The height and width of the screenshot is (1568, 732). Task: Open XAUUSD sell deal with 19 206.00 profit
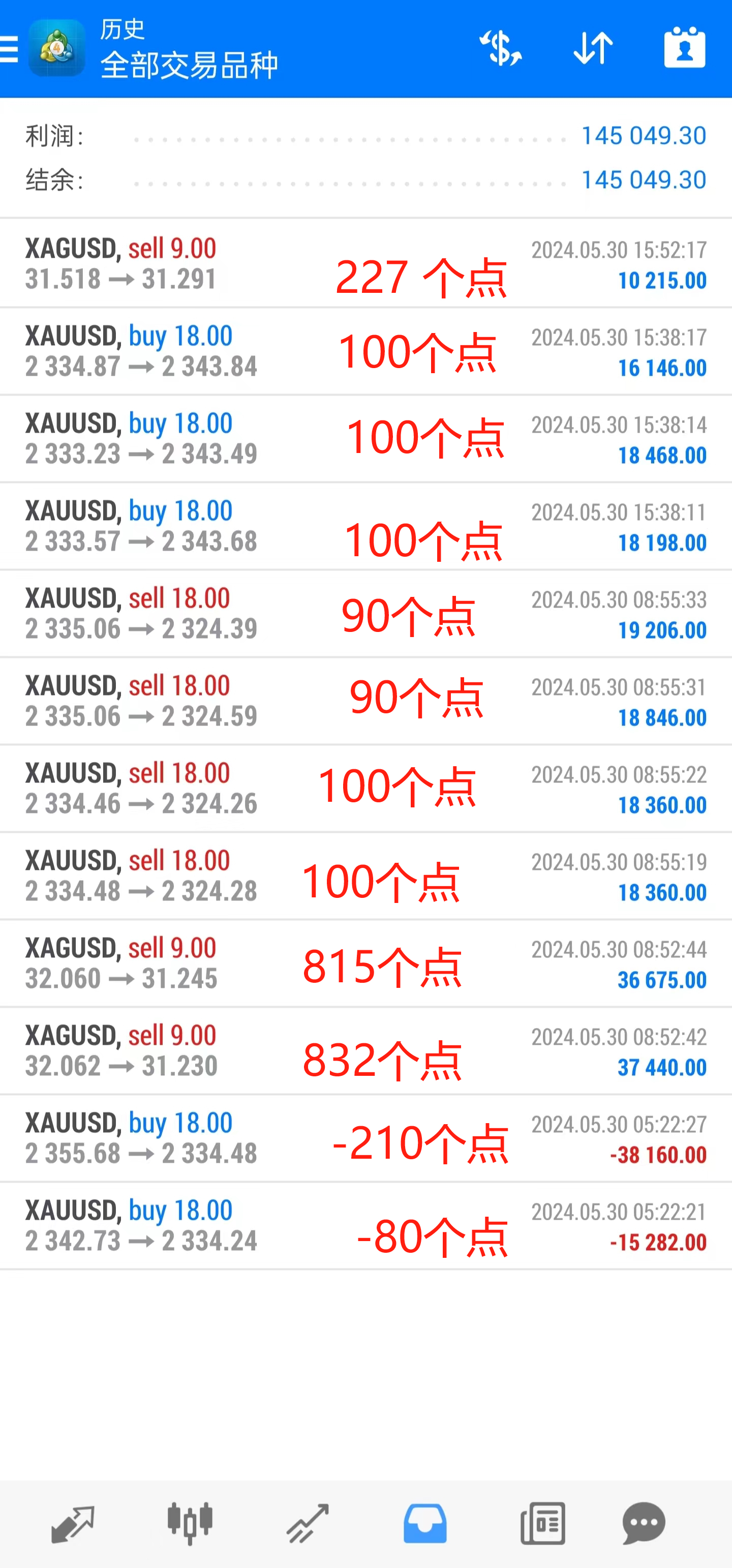click(365, 614)
